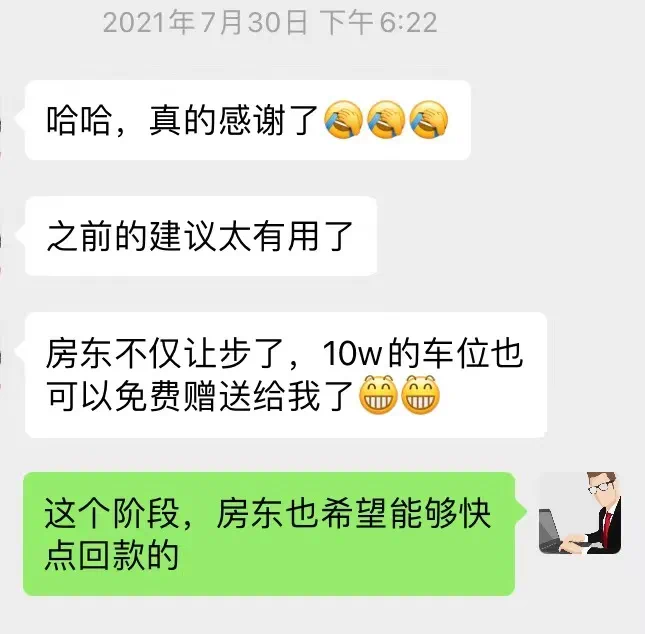This screenshot has width=645, height=634.
Task: Open the sender's profile avatar
Action: pyautogui.click(x=580, y=513)
